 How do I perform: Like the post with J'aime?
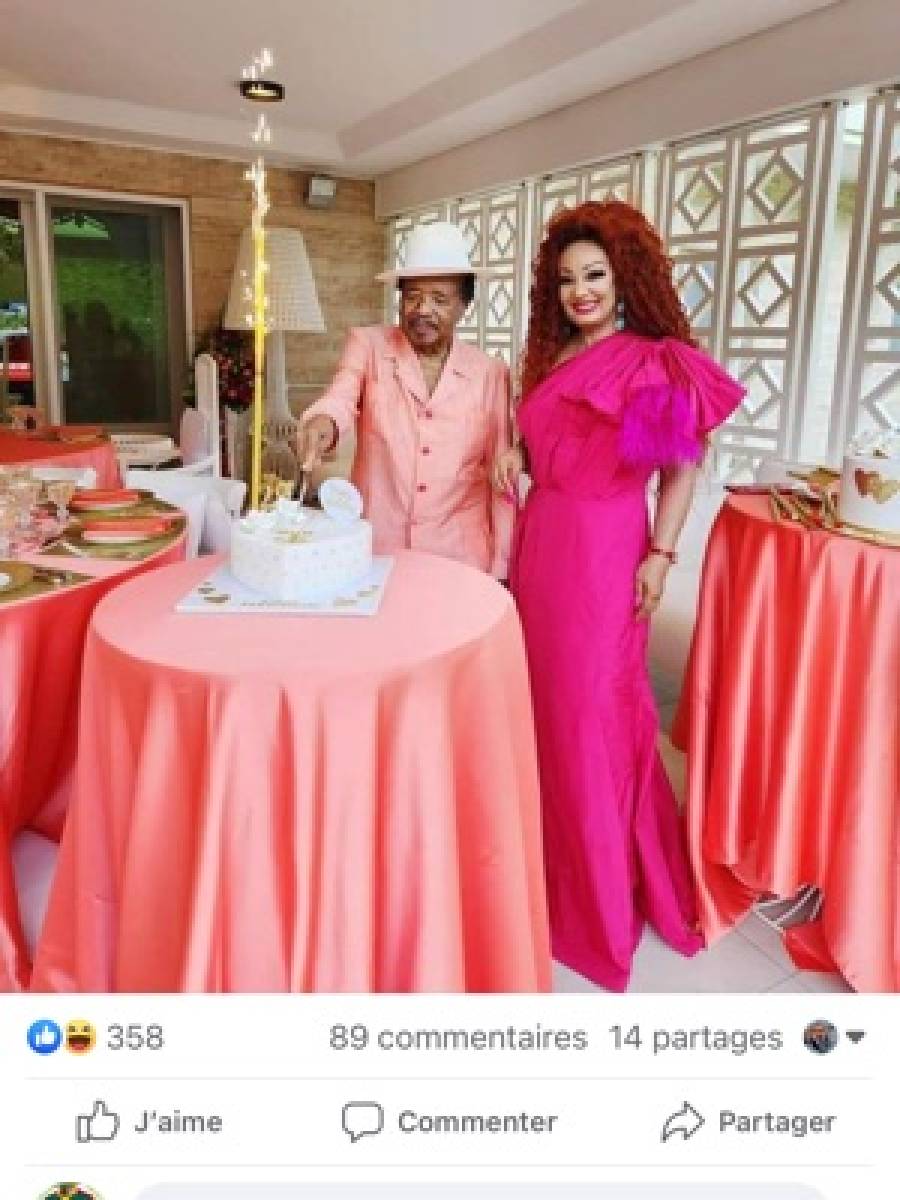pos(150,1122)
